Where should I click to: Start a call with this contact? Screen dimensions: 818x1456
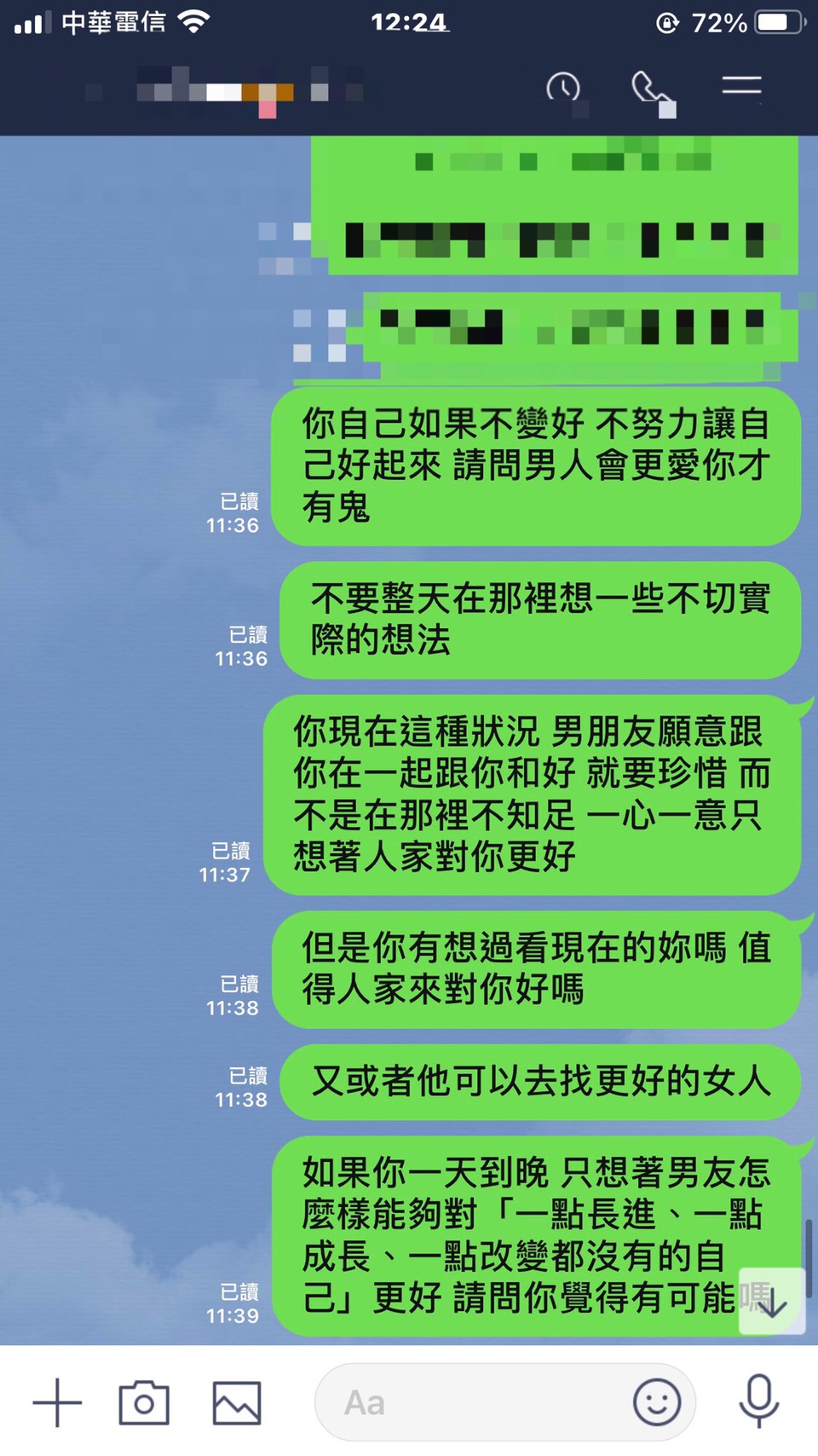(x=651, y=89)
